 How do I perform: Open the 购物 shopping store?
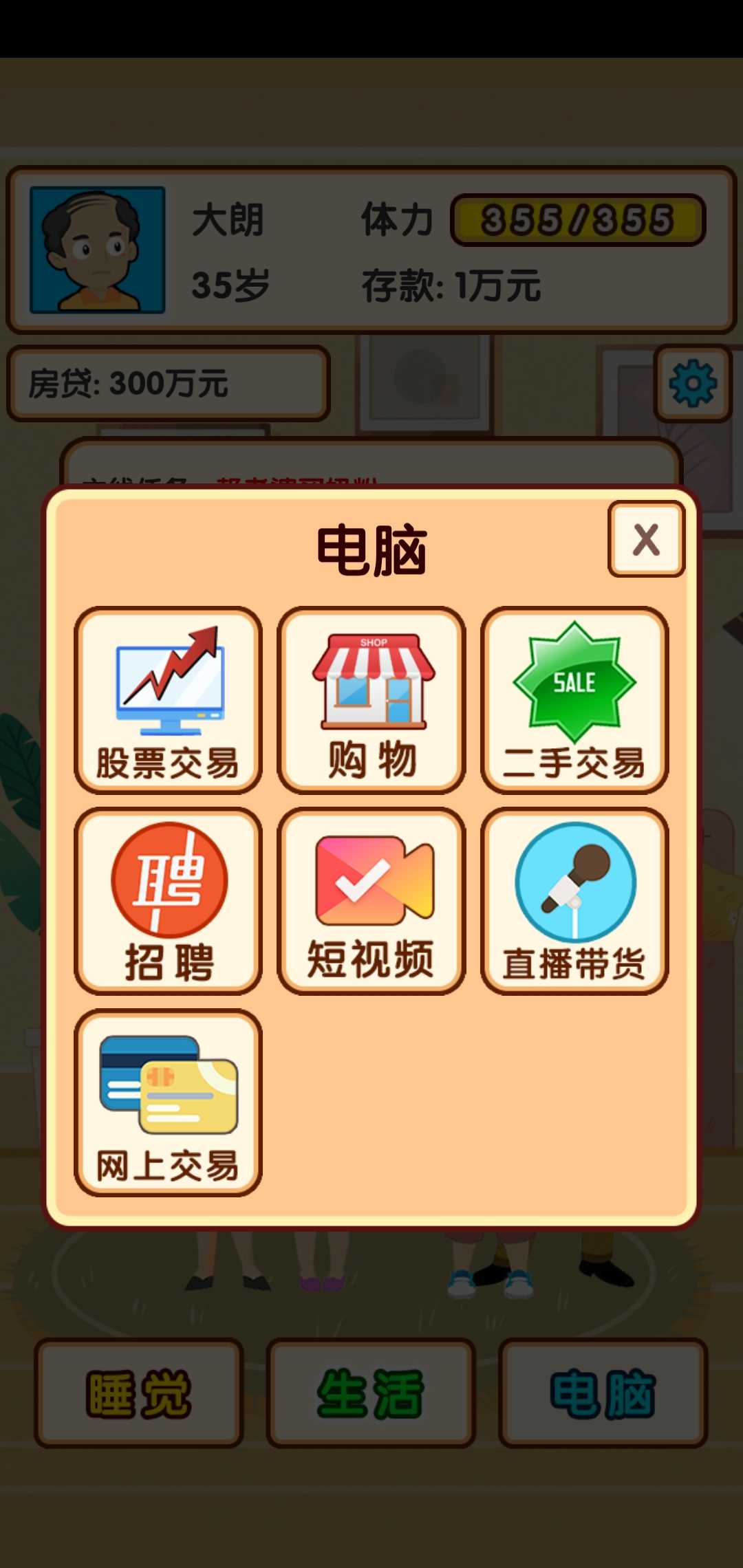371,698
